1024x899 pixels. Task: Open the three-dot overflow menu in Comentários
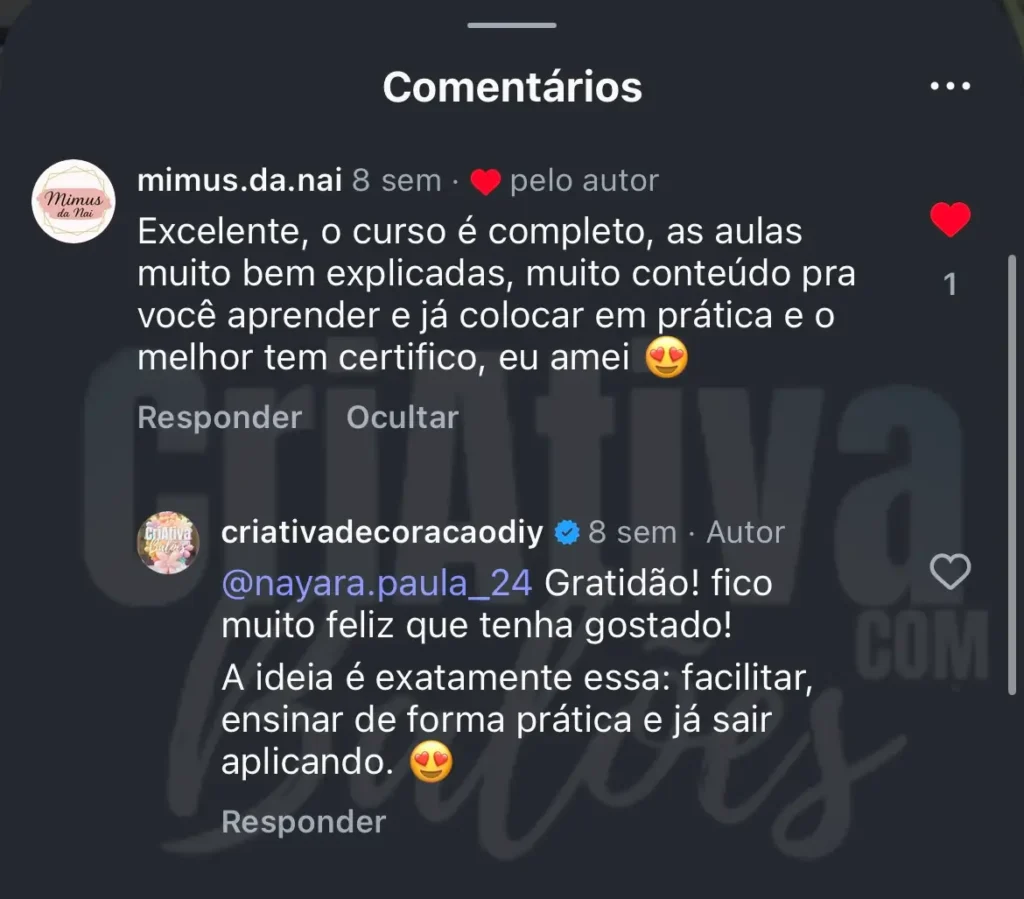click(950, 87)
